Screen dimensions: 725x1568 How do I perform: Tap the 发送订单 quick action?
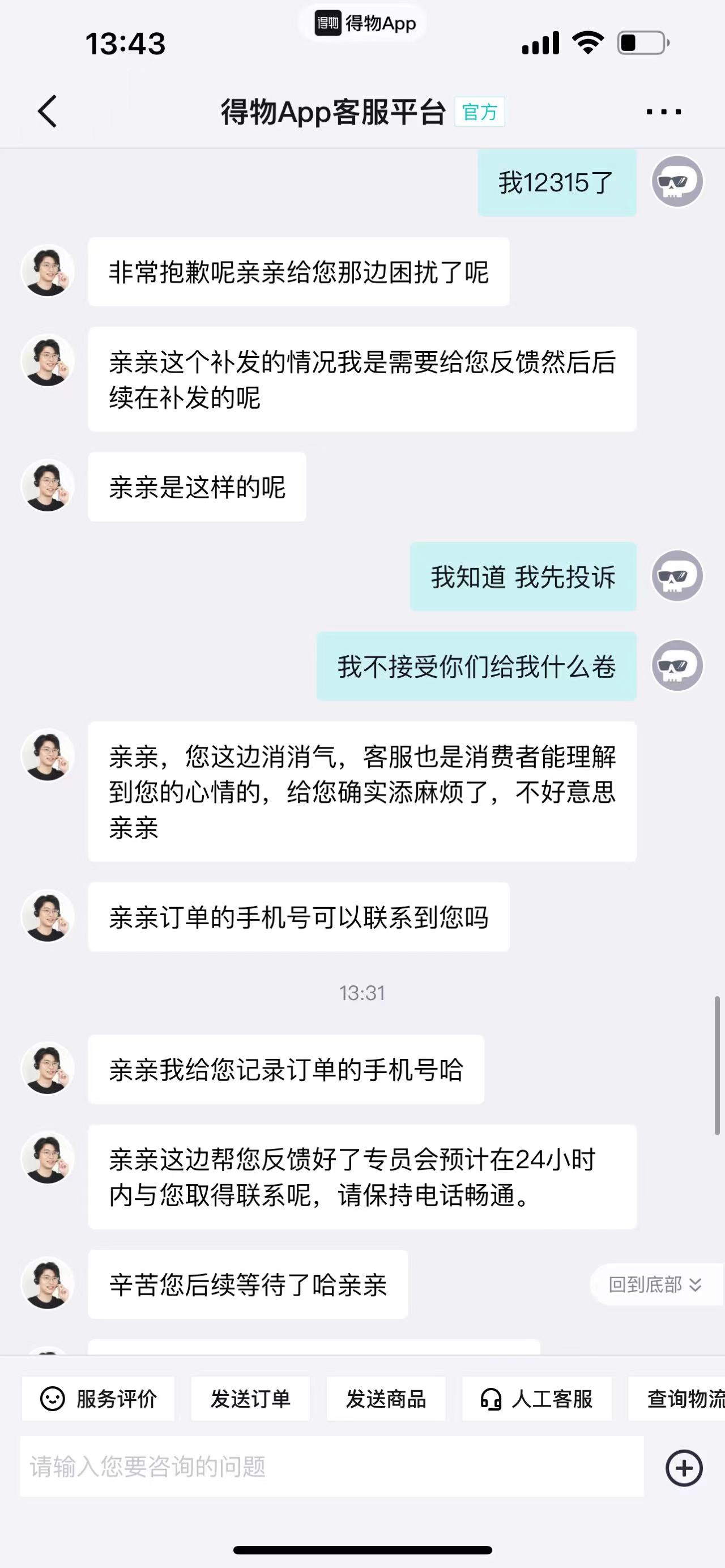pos(250,1399)
